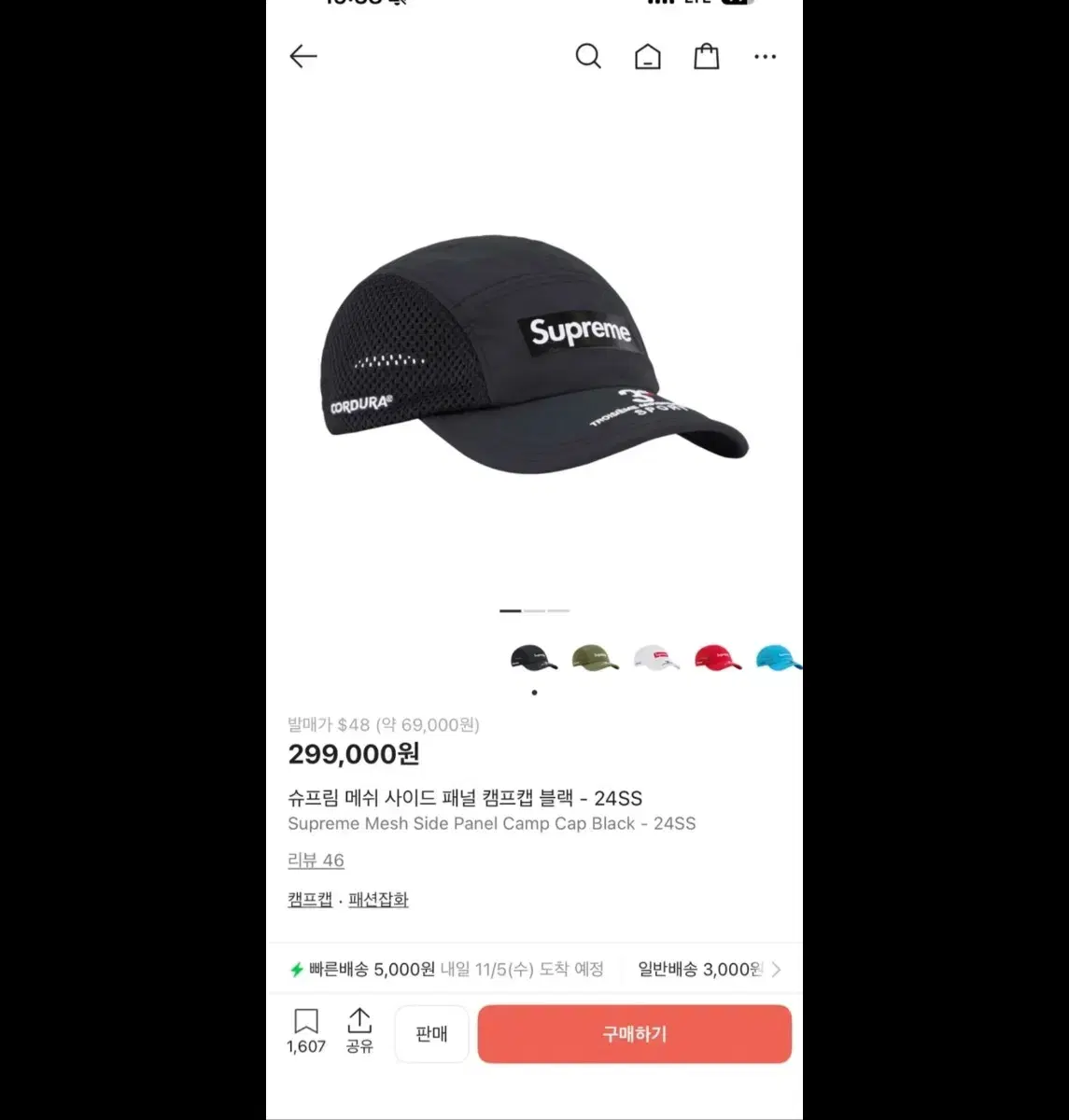Open the second image indicator bar
Screen dimensions: 1069x1120
(x=534, y=609)
